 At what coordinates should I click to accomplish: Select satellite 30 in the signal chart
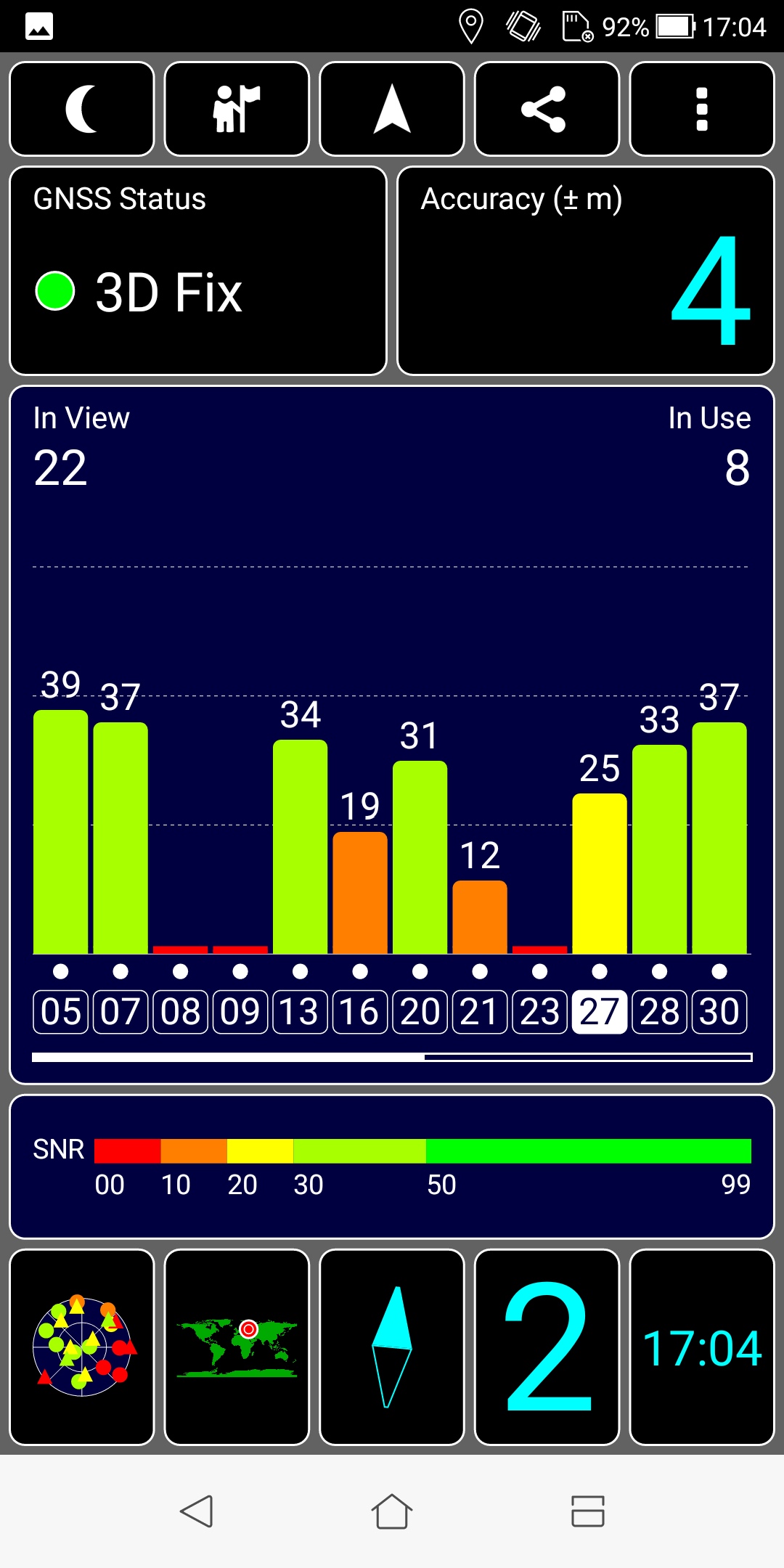[719, 1011]
